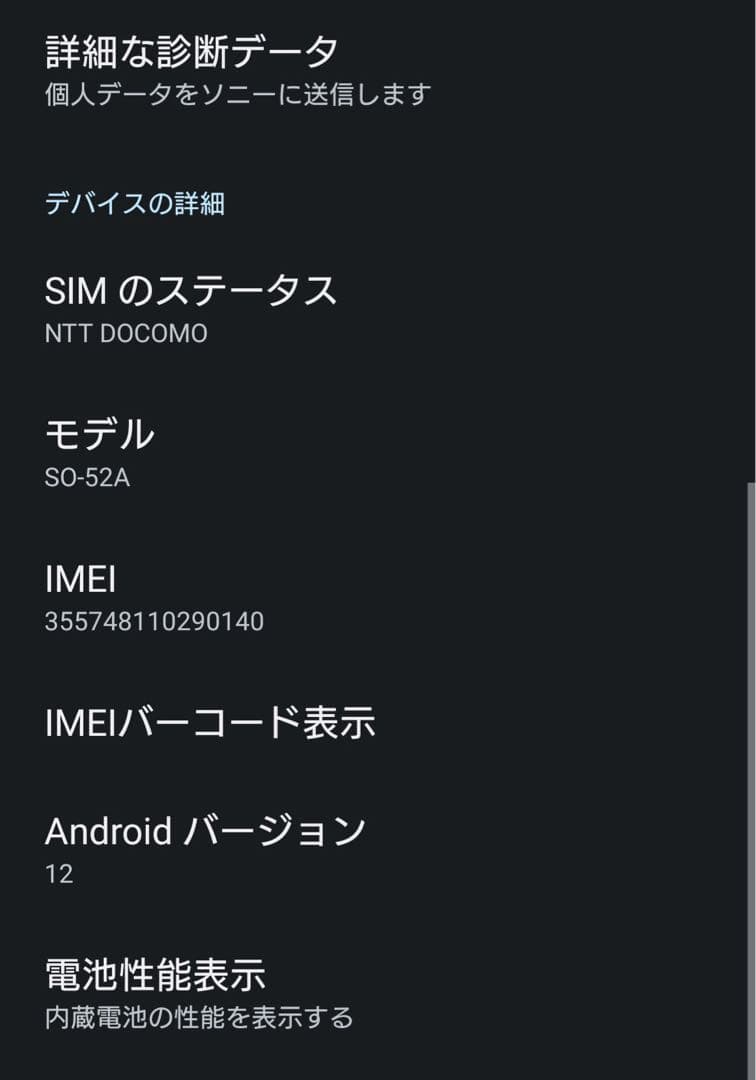Screen dimensions: 756x1080
Task: Select the NTT DOCOMO carrier text
Action: coord(125,334)
